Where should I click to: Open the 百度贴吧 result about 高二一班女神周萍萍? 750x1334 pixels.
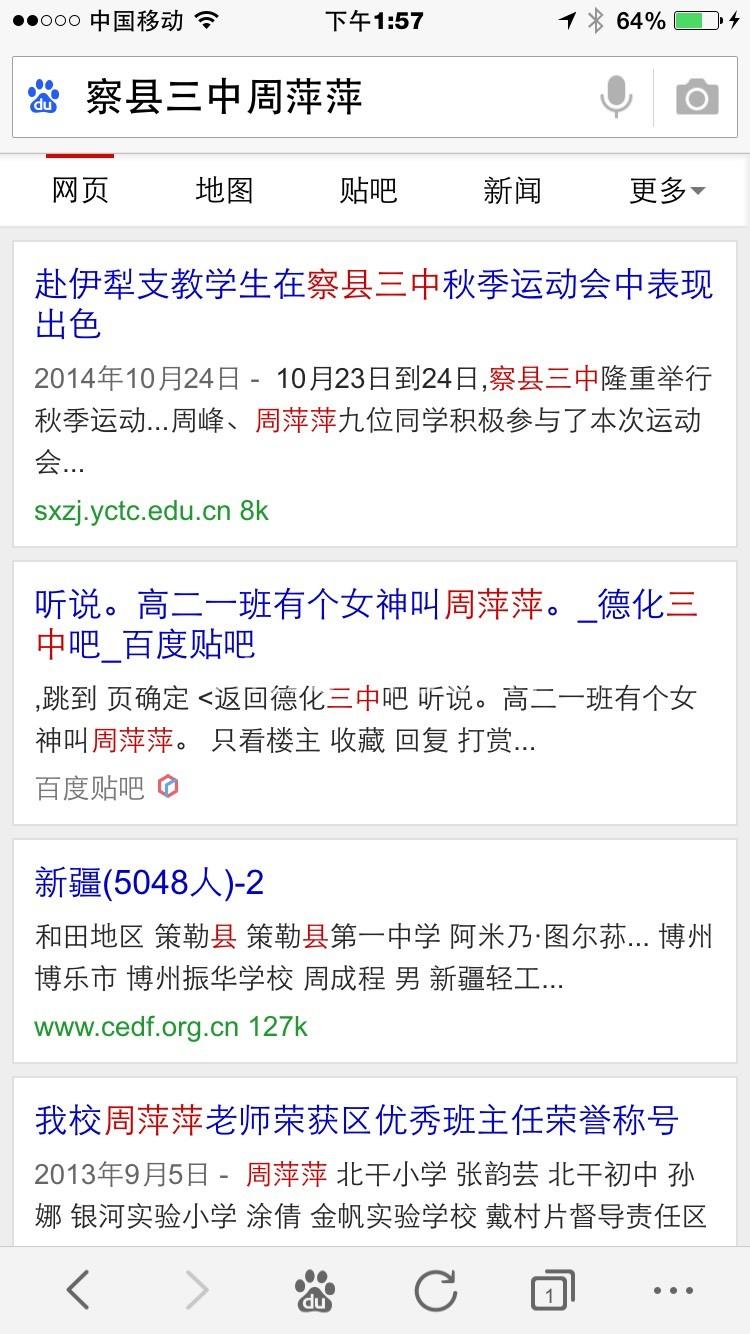click(366, 624)
